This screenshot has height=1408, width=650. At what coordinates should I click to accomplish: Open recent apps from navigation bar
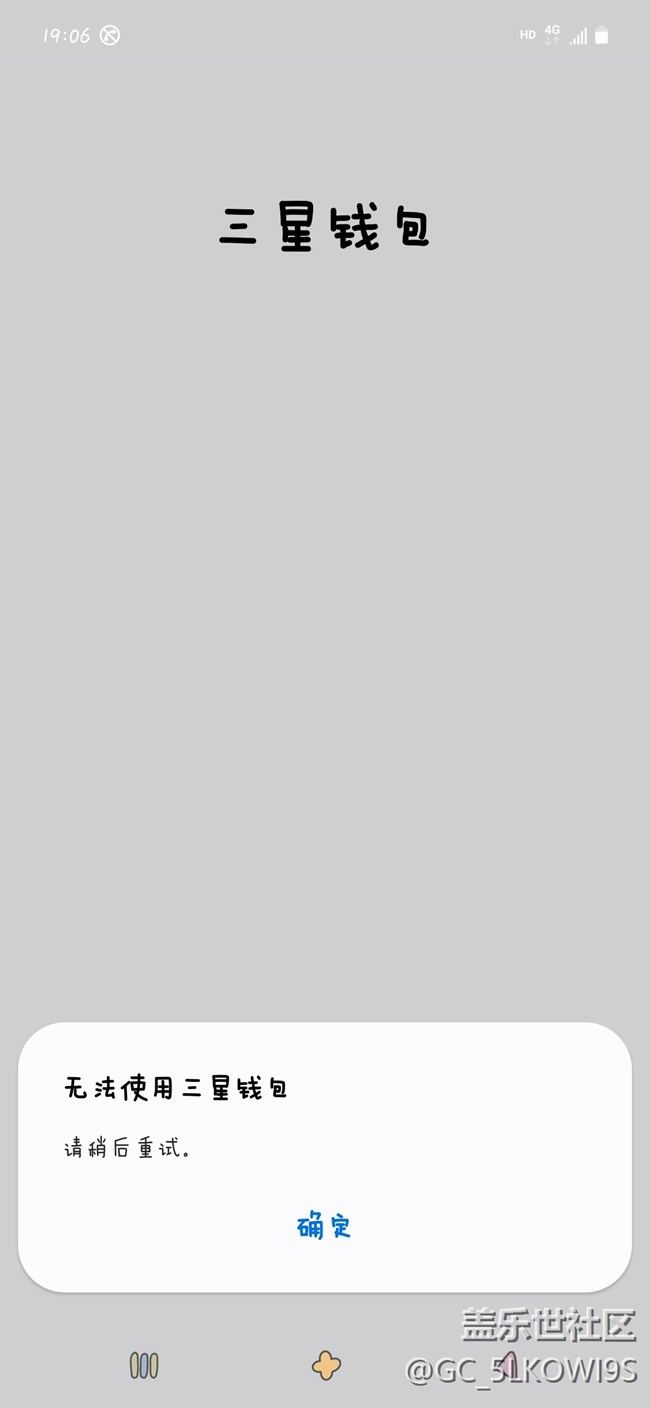tap(144, 1365)
